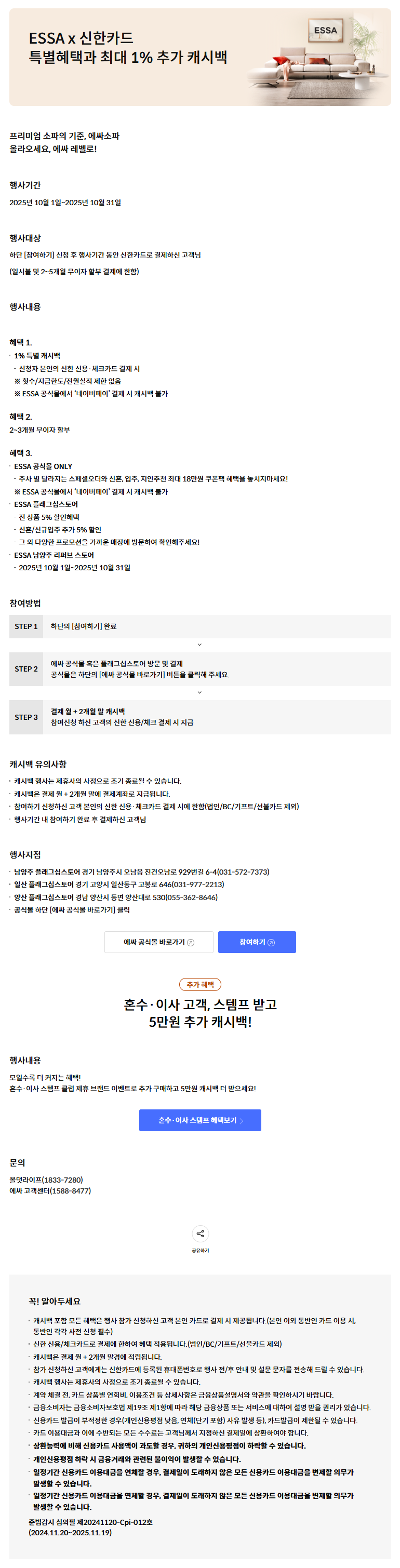This screenshot has width=400, height=1568.
Task: Share this event via 공유하기 icon
Action: pyautogui.click(x=199, y=1234)
